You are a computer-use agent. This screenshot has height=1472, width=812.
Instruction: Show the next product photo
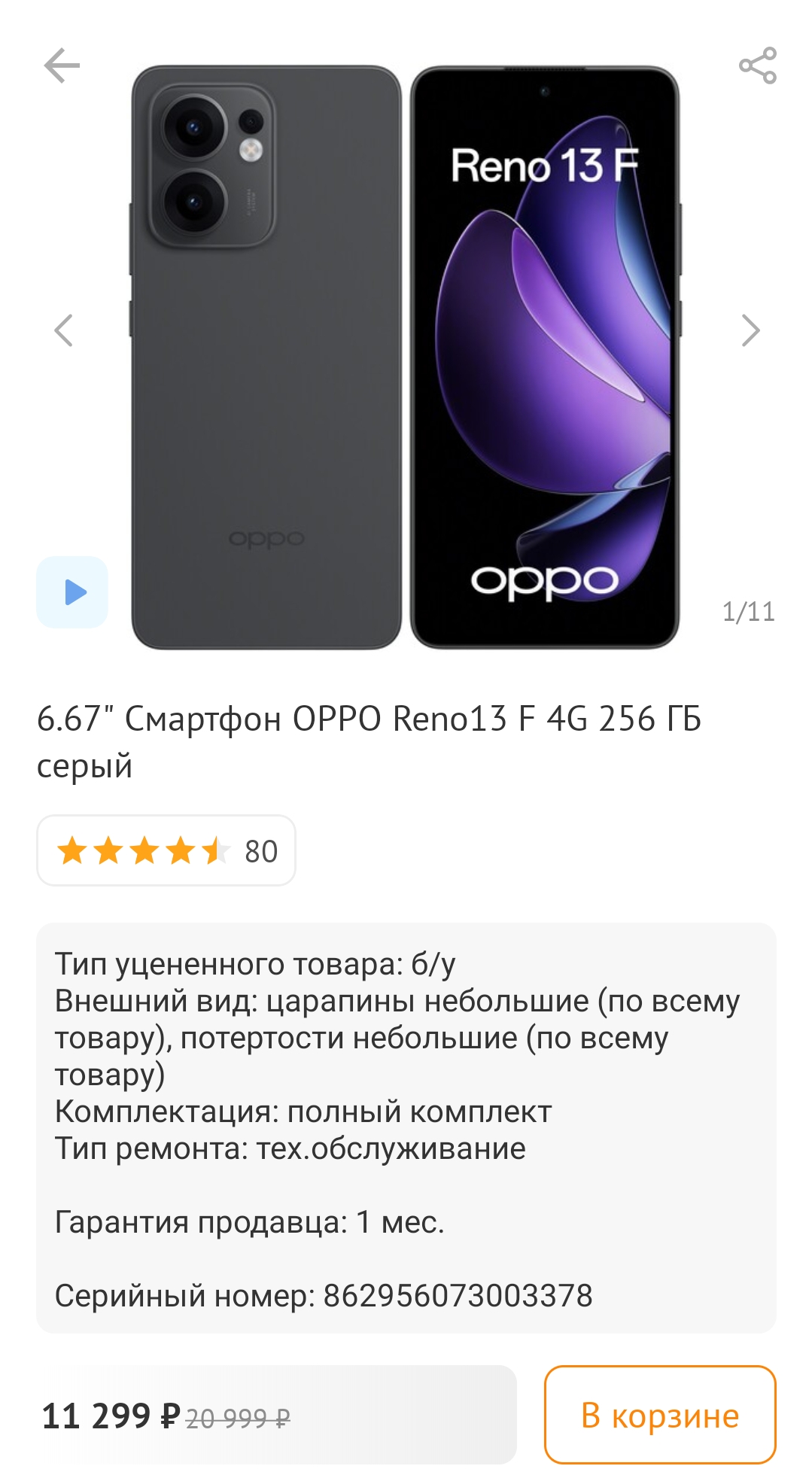coord(750,330)
